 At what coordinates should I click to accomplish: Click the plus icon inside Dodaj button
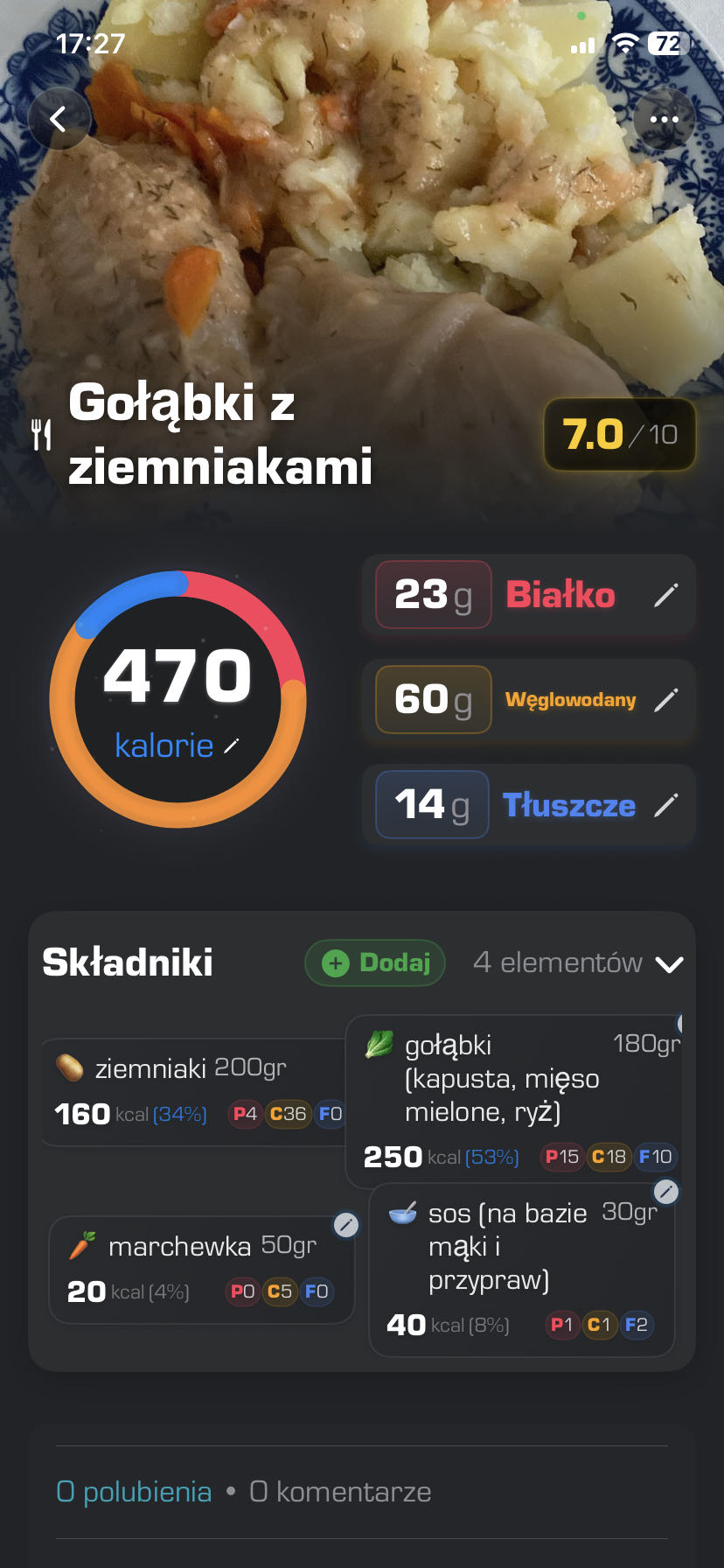[335, 962]
